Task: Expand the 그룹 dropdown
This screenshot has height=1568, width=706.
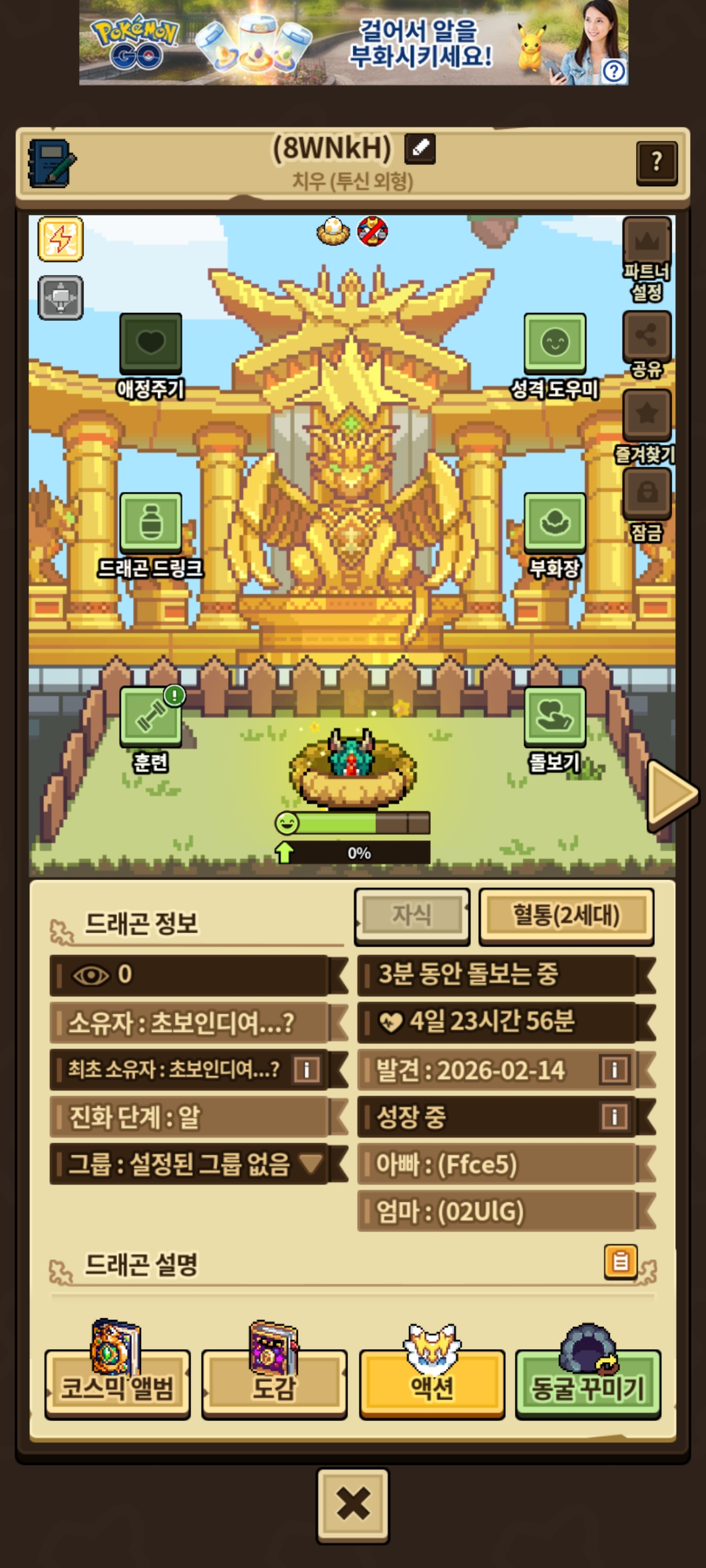Action: tap(311, 1164)
